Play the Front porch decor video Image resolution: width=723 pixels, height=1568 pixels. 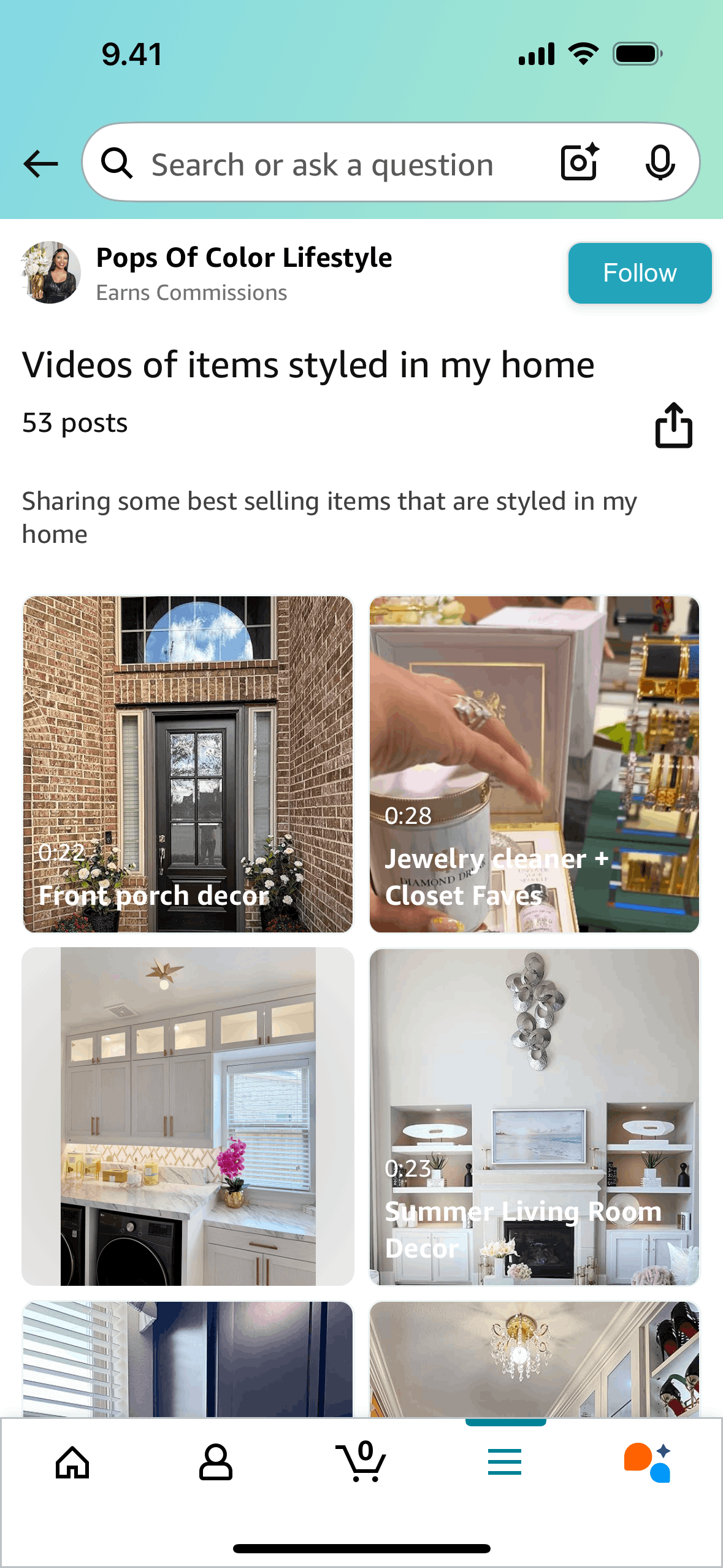(188, 764)
